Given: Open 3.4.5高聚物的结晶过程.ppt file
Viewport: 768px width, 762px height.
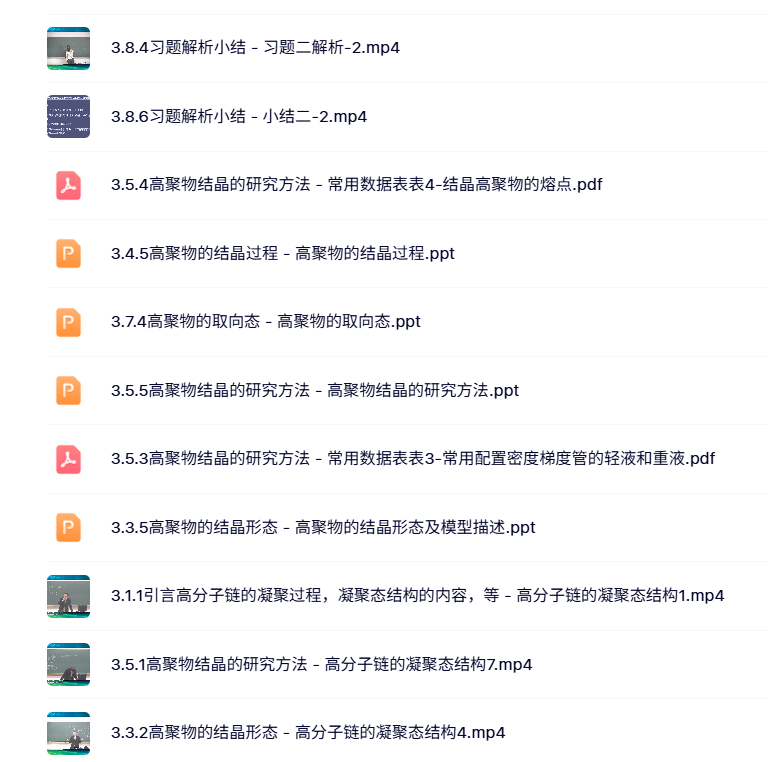Looking at the screenshot, I should pyautogui.click(x=282, y=253).
